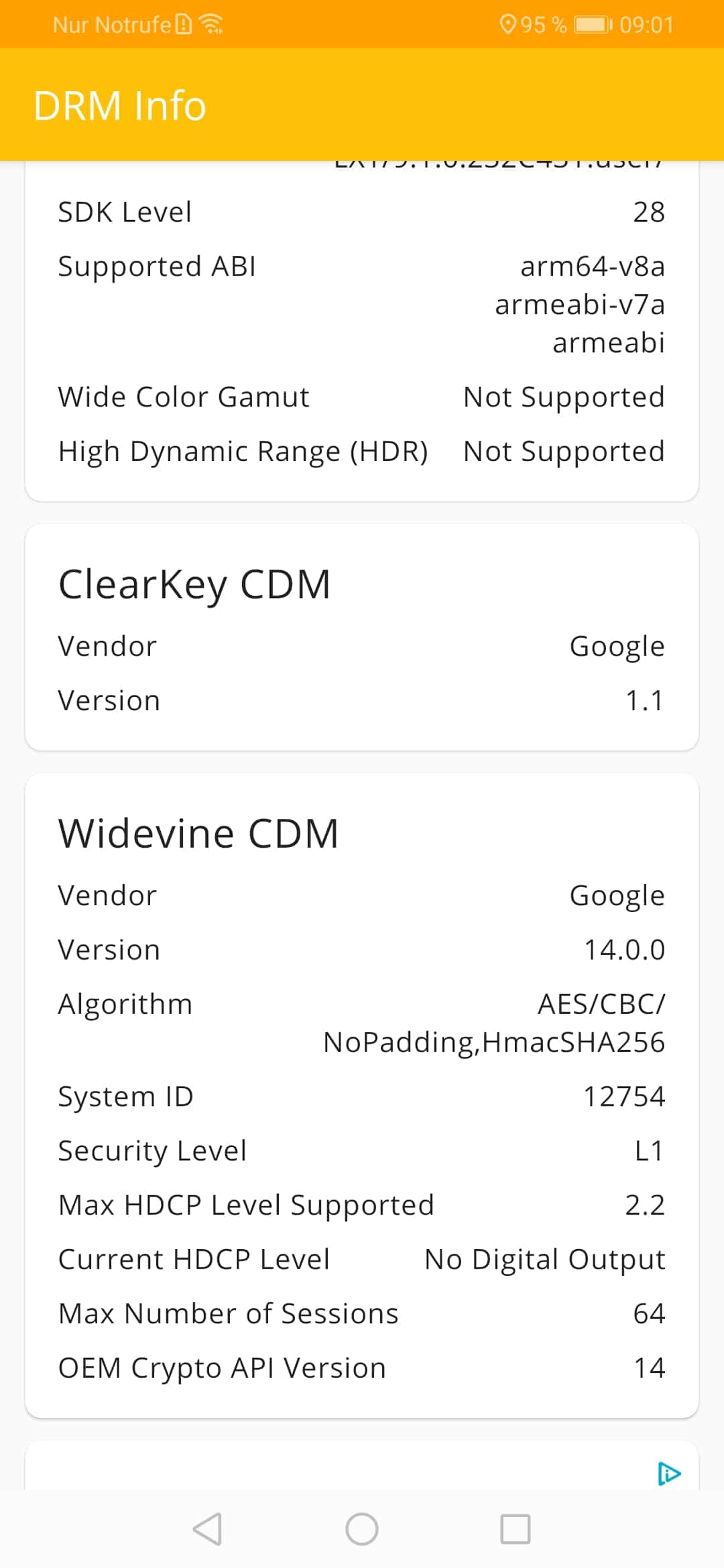The image size is (724, 1568).
Task: Open the AdChoices icon on the ad card
Action: (669, 1474)
